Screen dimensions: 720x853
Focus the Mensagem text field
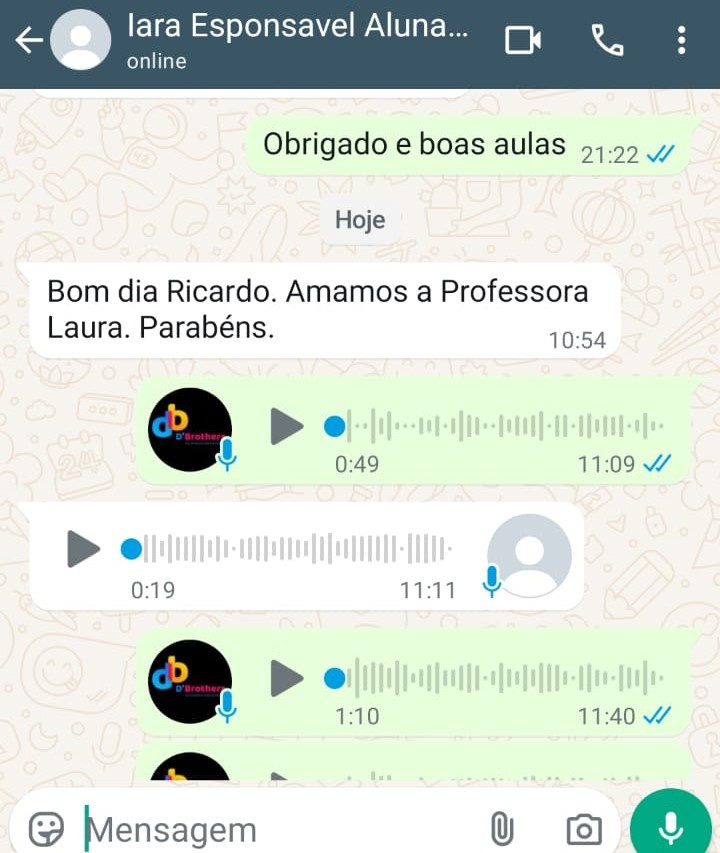(270, 829)
